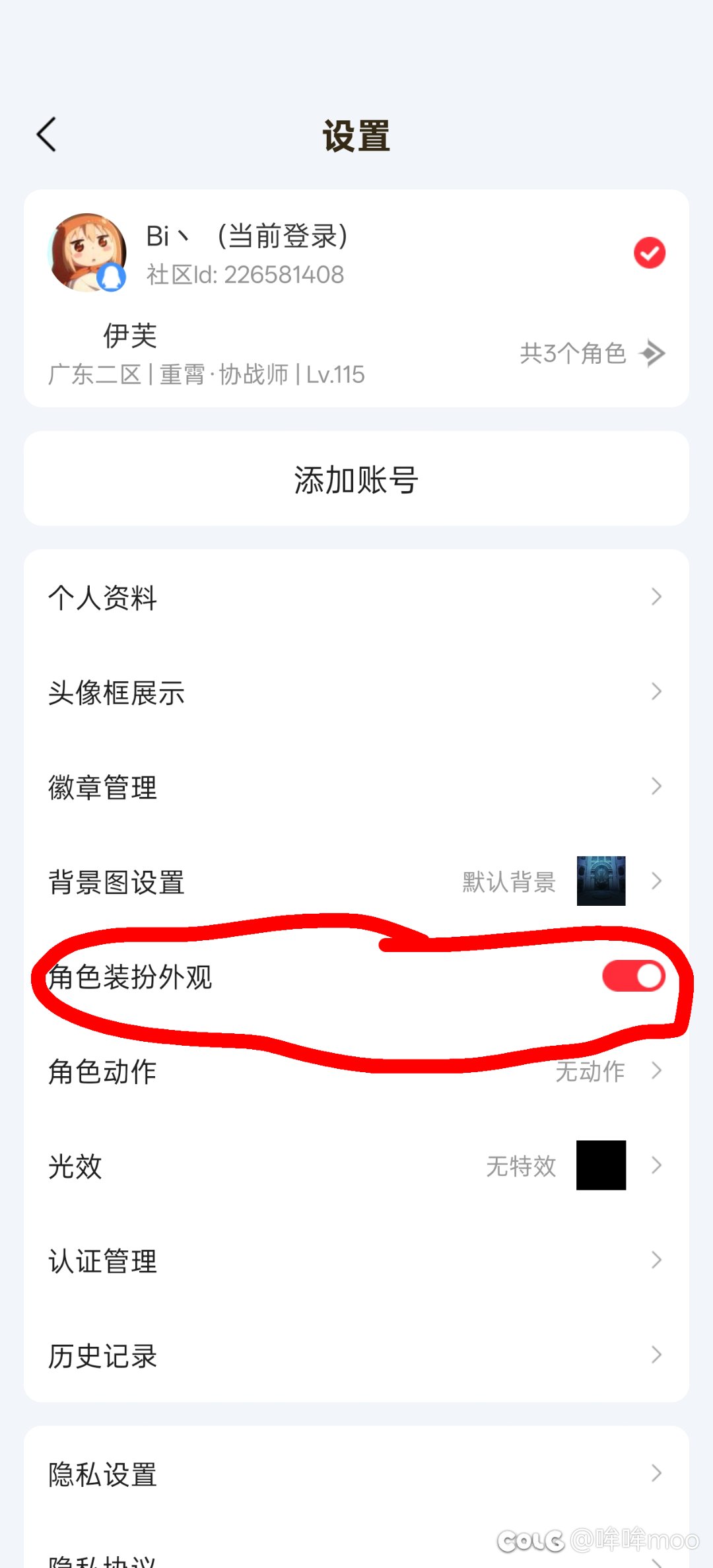
Task: Open 认证管理
Action: pos(356,1260)
